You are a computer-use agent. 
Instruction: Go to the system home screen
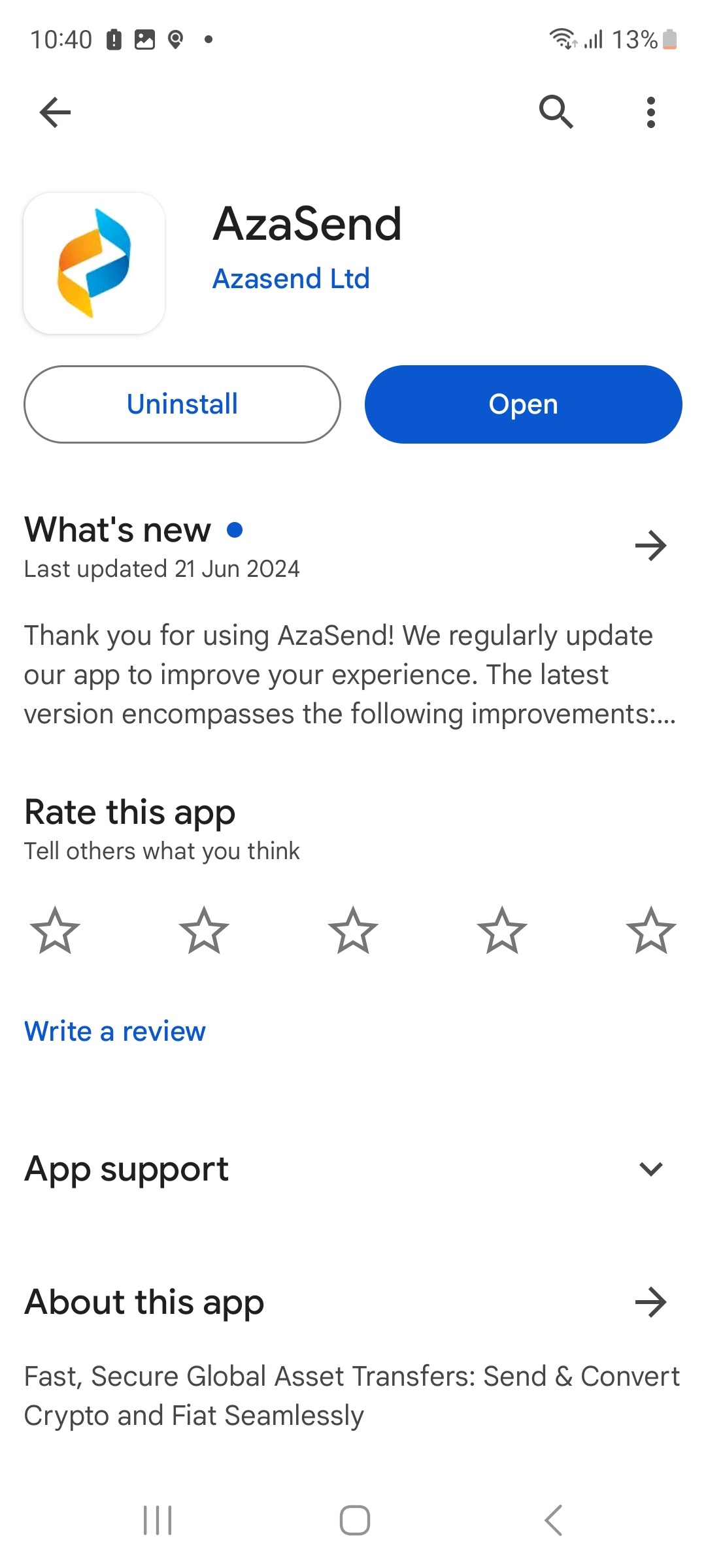click(x=354, y=1520)
